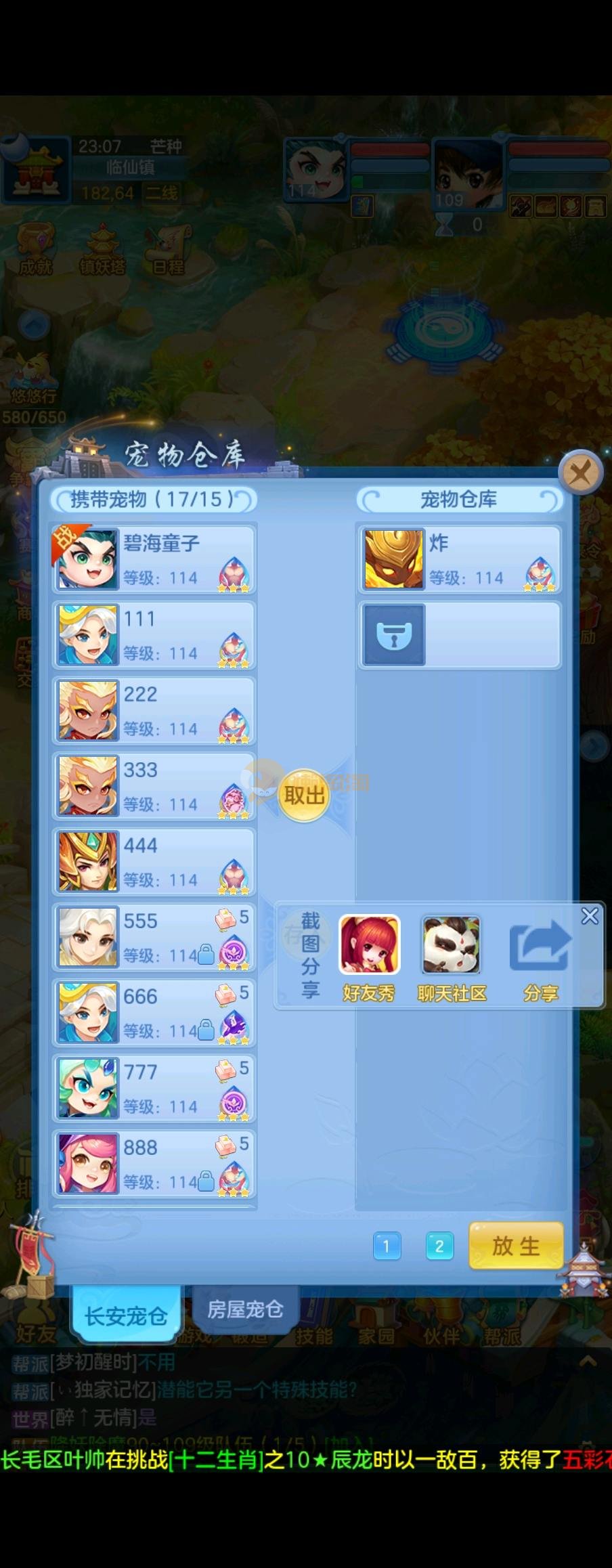Go to warehouse page 2

439,1246
